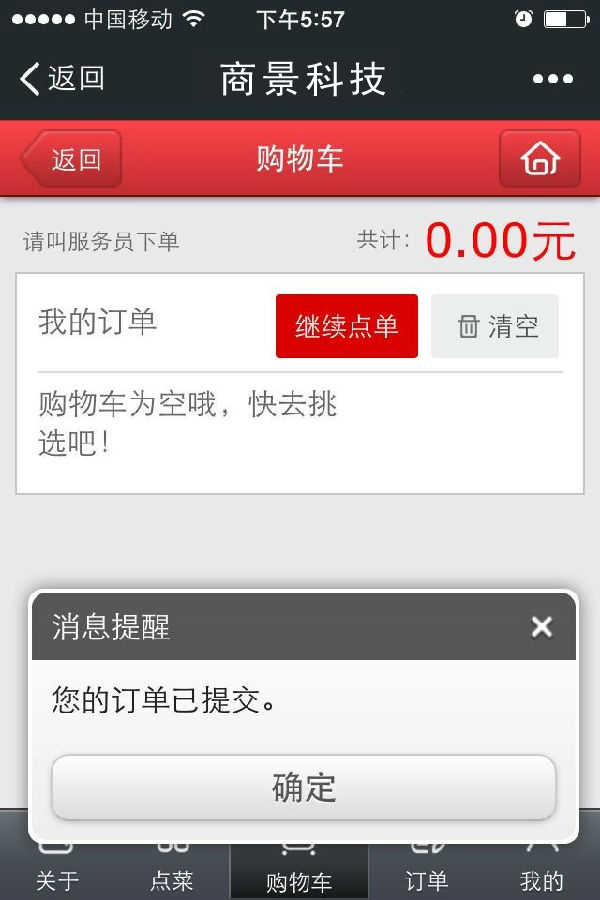Dismiss the 消息提醒 dialog with the X
Screen dimensions: 600x900
pos(541,627)
